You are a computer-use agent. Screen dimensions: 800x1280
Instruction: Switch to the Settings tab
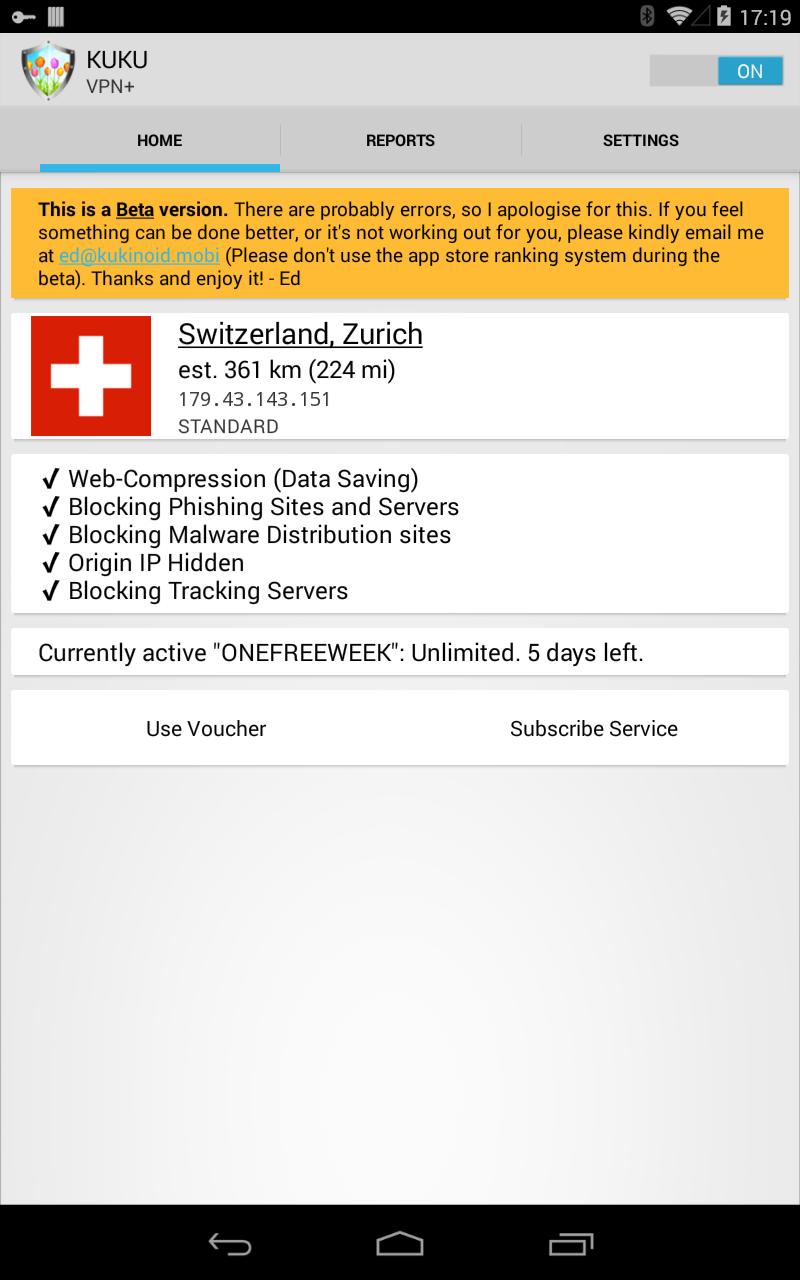click(640, 141)
